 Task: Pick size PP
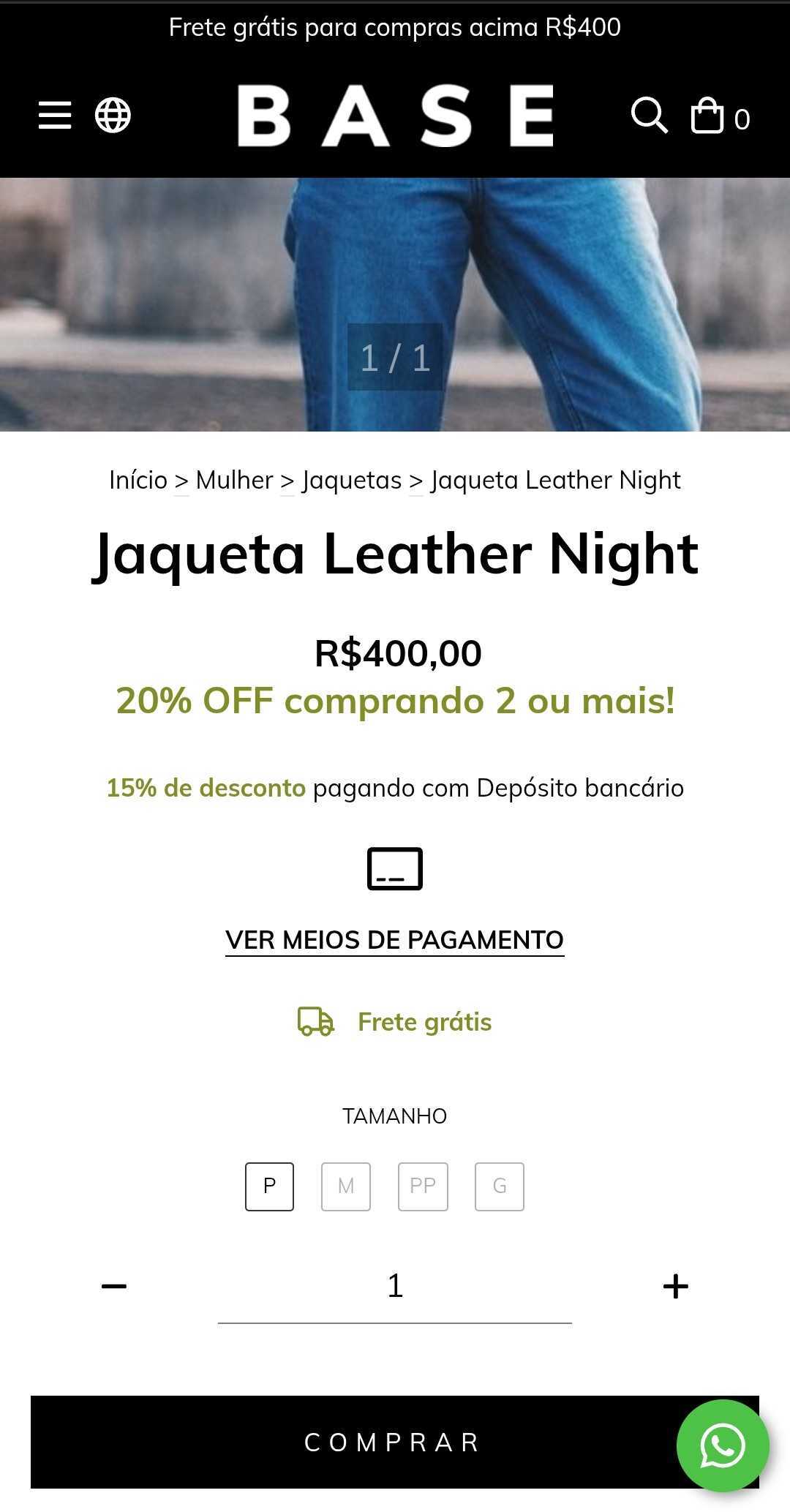(x=423, y=1186)
